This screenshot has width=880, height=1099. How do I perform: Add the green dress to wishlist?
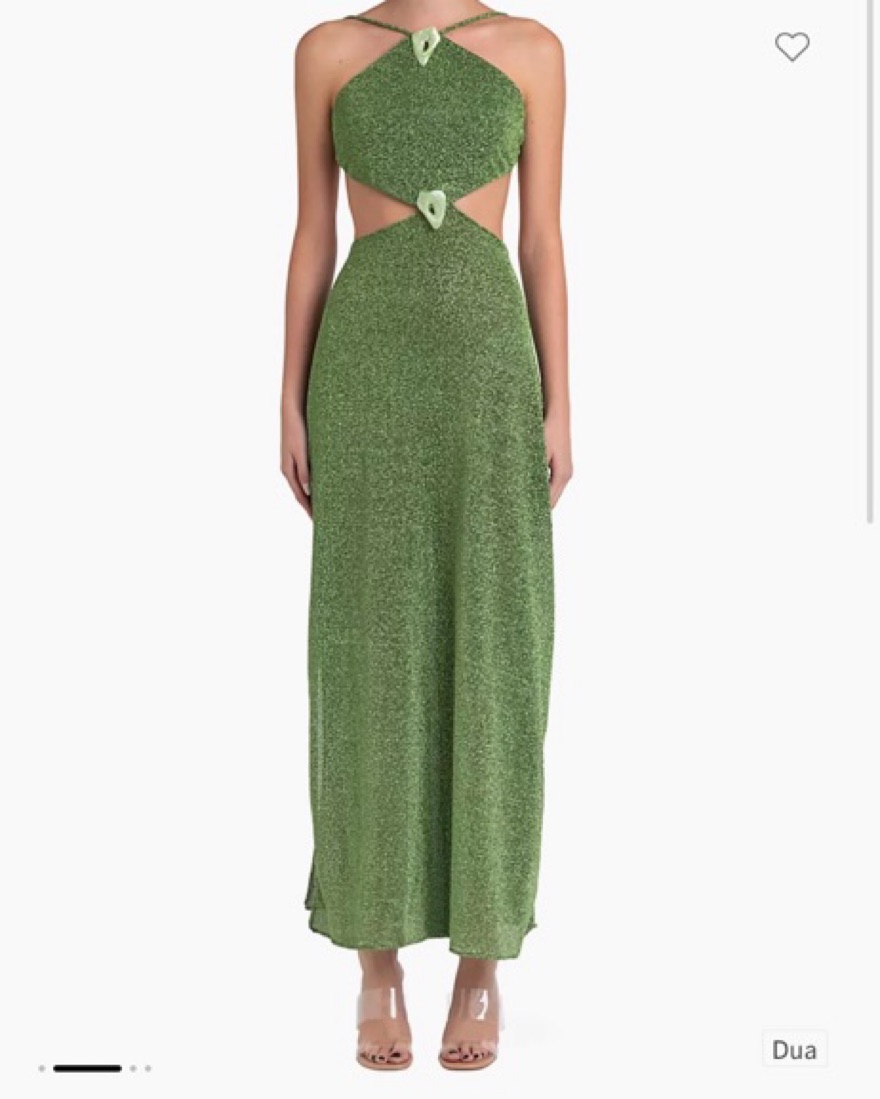pos(792,47)
